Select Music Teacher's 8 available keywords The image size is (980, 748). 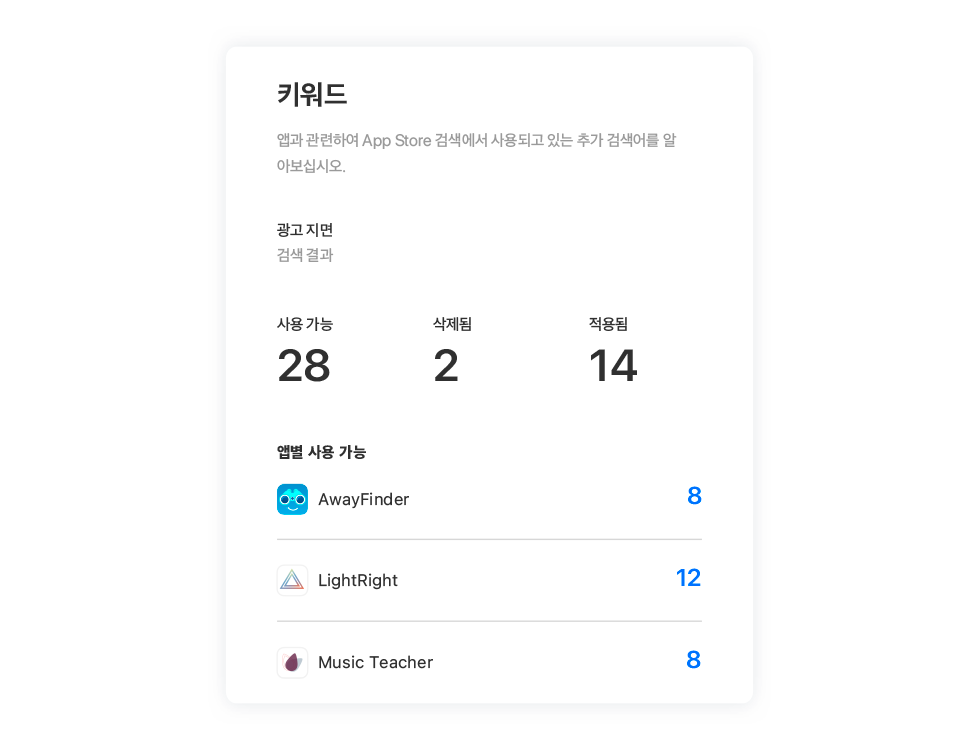(693, 660)
